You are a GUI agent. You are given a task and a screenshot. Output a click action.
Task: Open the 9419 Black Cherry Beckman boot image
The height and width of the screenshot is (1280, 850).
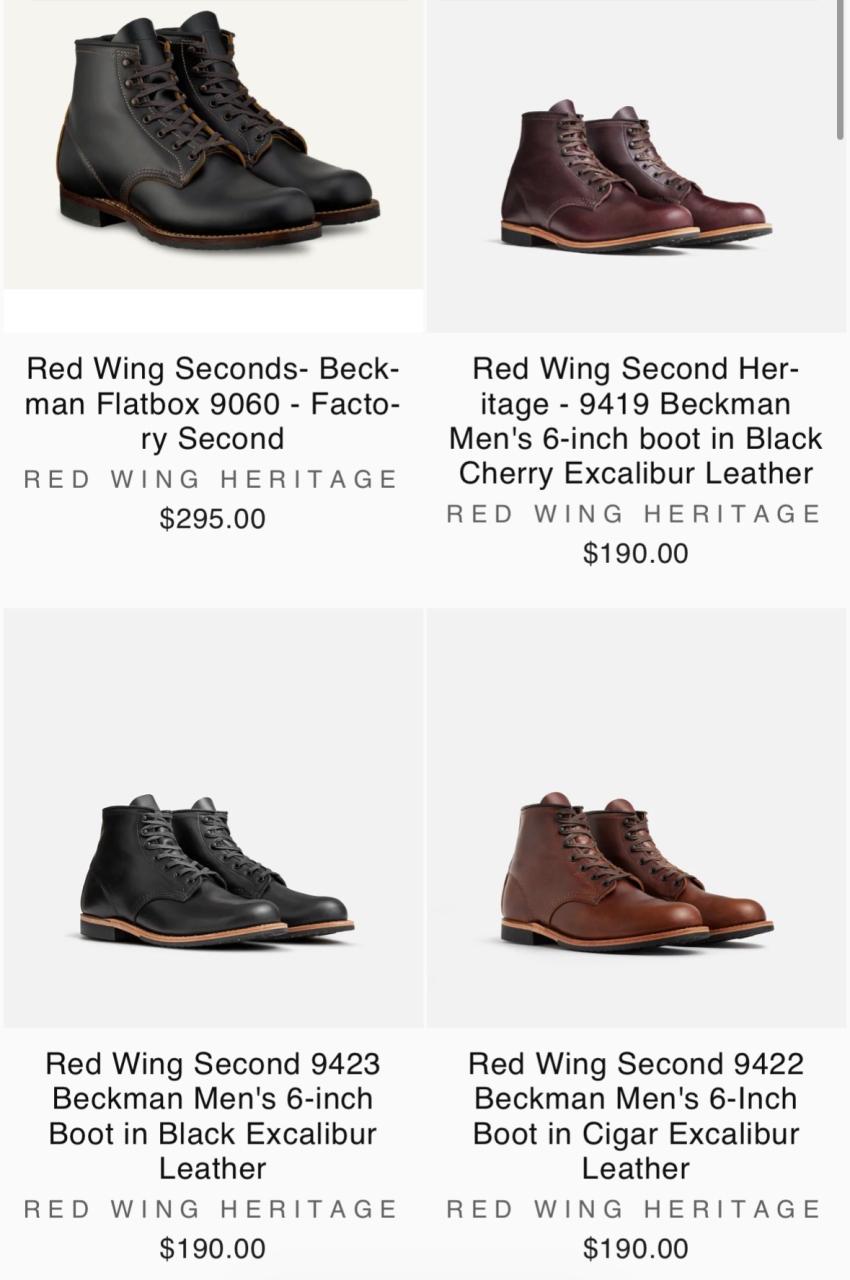(636, 166)
